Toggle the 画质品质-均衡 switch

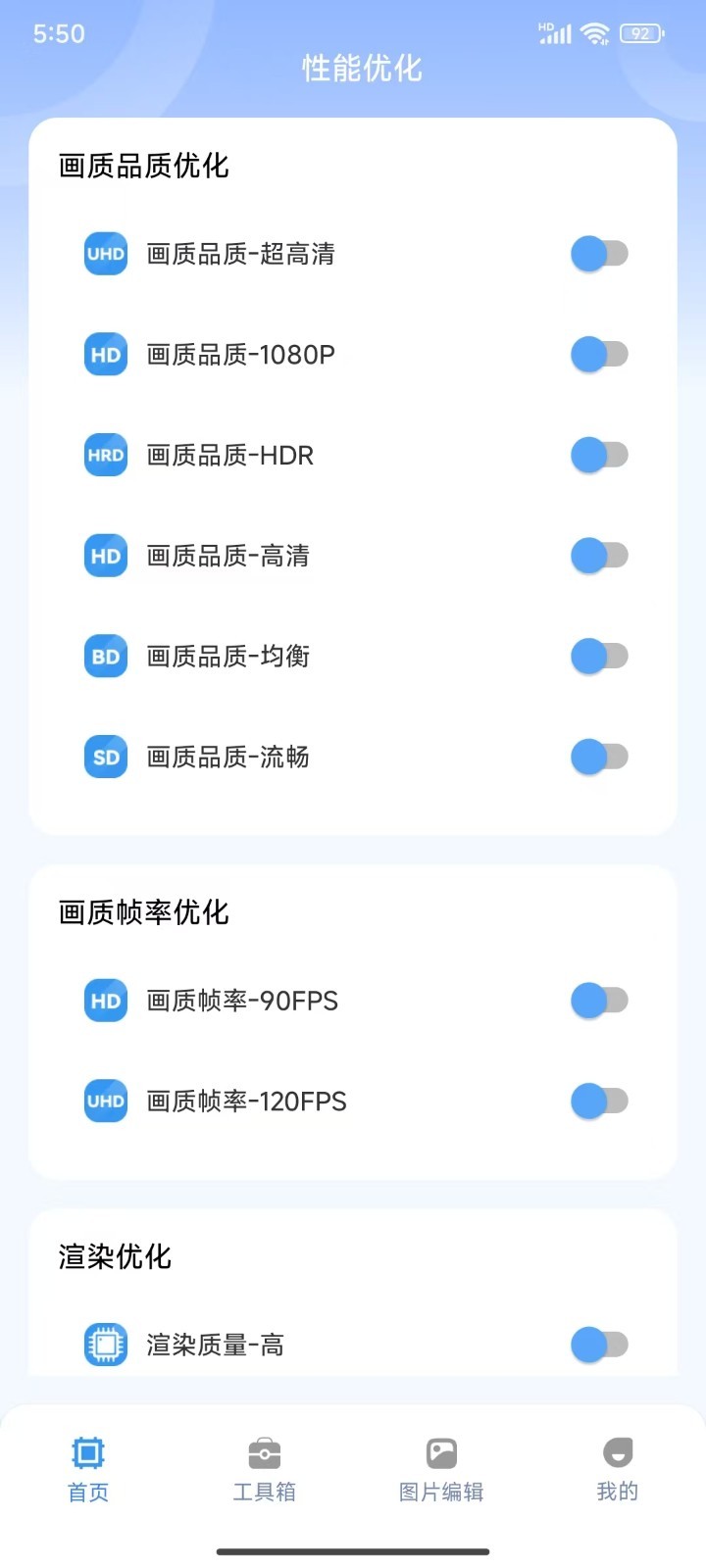point(599,656)
